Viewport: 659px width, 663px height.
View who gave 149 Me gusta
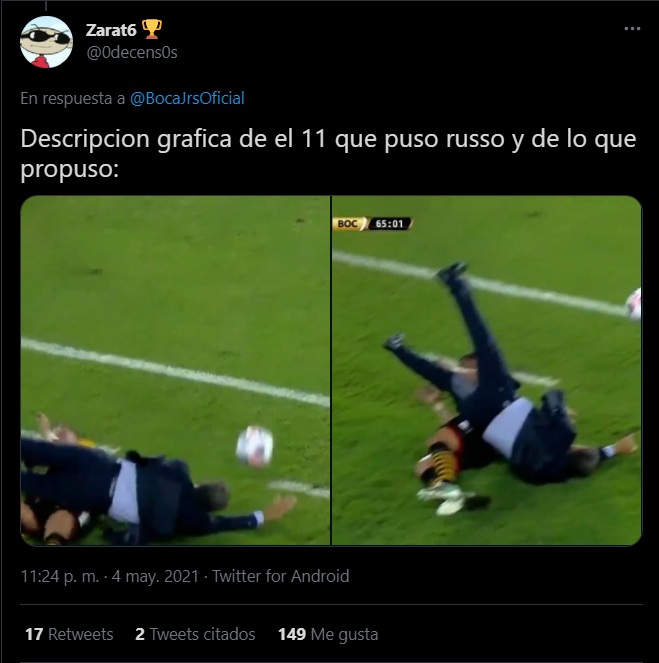[314, 634]
